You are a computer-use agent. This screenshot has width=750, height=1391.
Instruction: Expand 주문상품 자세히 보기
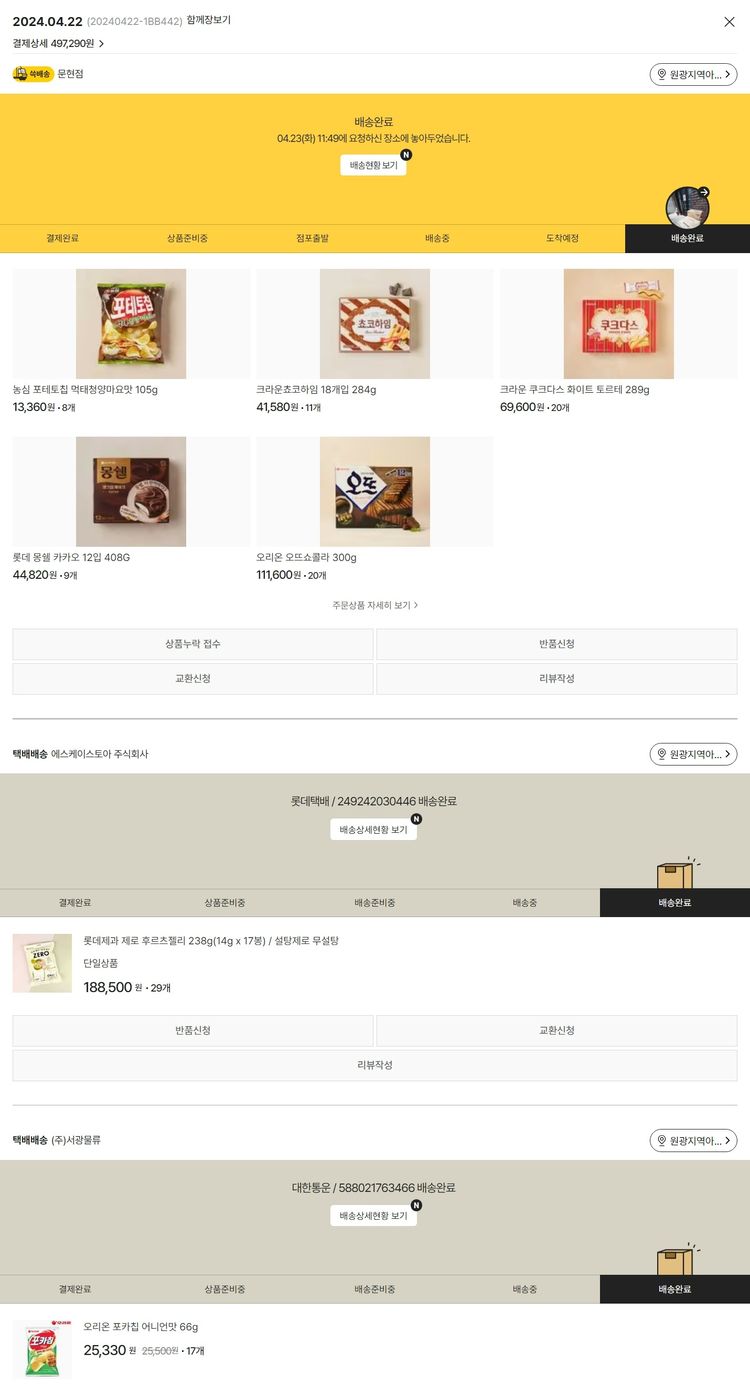pos(375,605)
